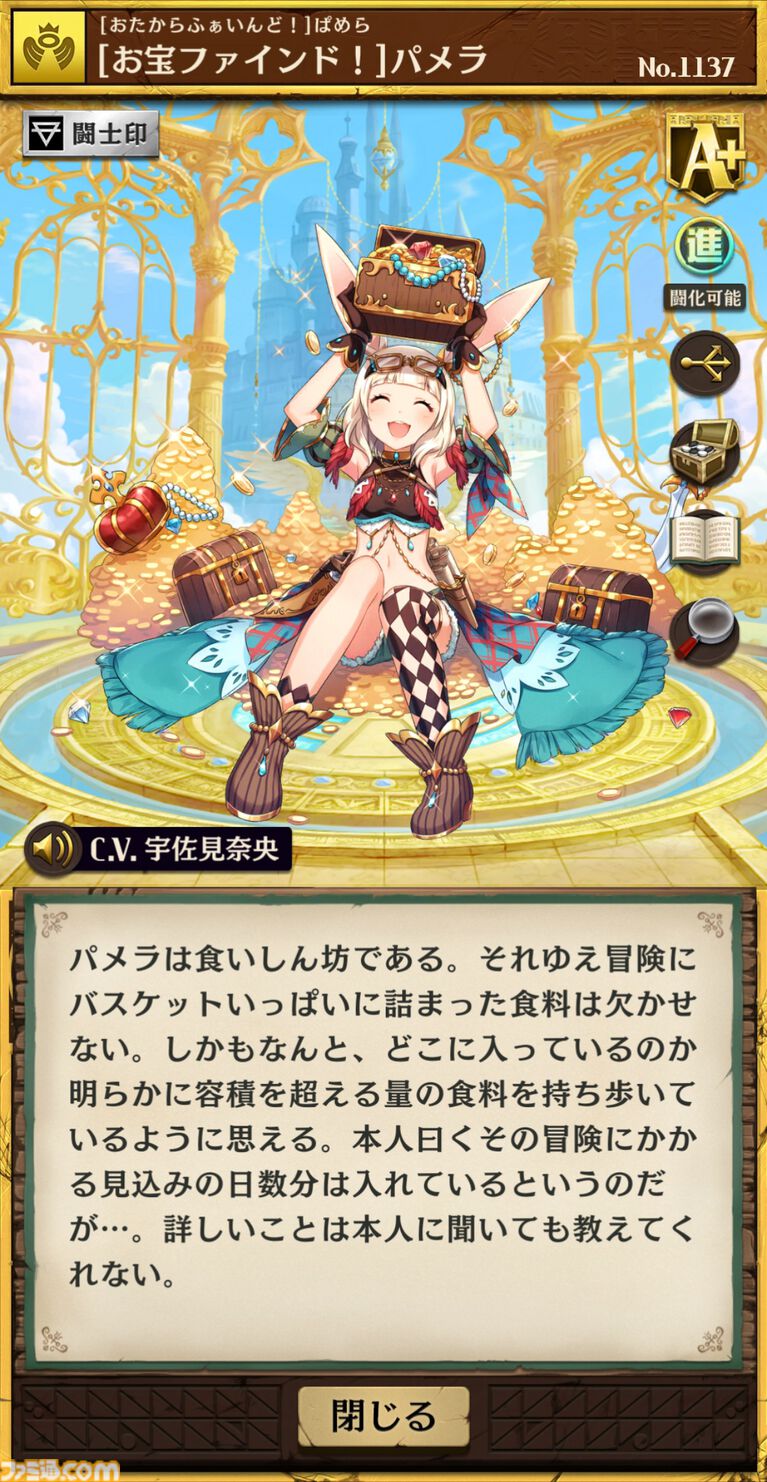Screen dimensions: 767x1482
Task: Tap the 闘士印 badge
Action: 91,135
